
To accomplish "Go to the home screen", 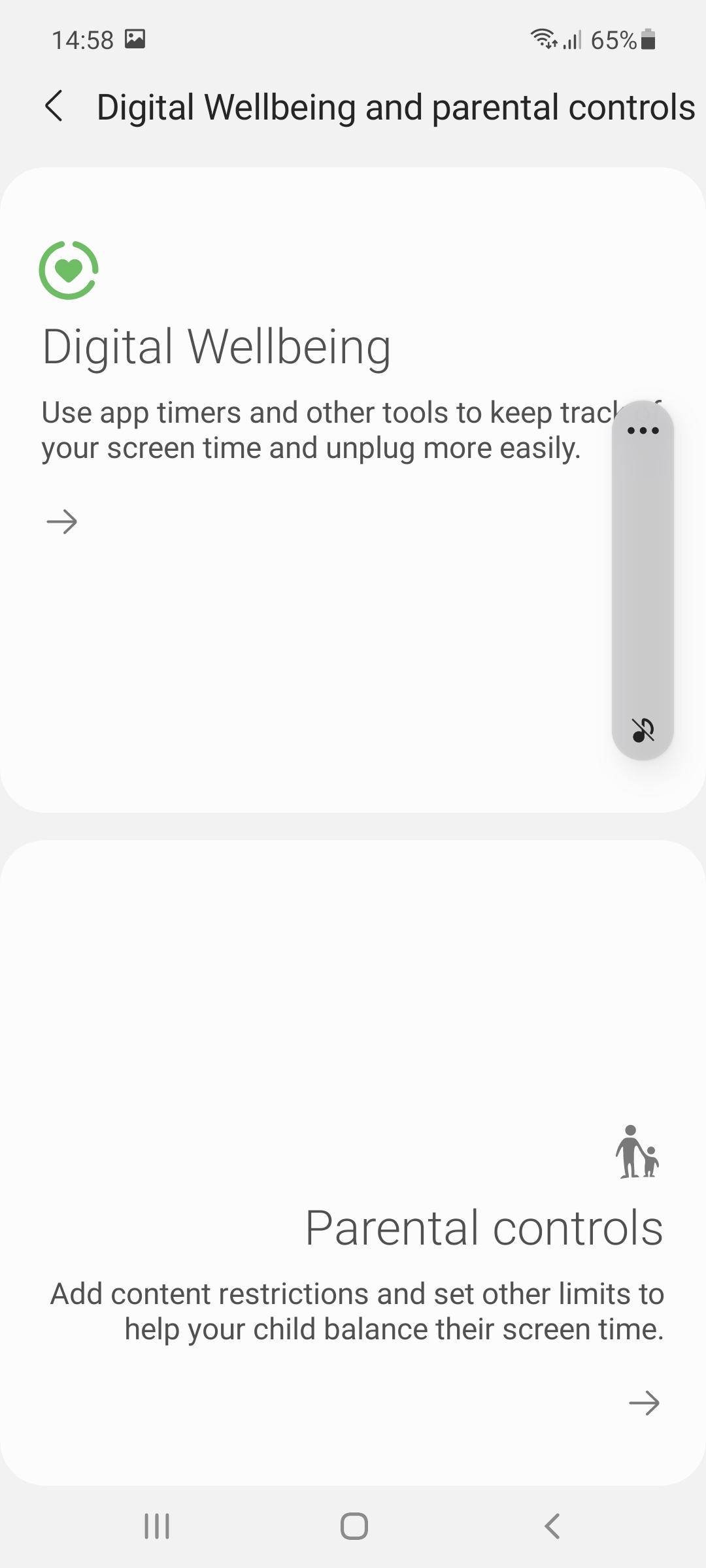I will (354, 1526).
